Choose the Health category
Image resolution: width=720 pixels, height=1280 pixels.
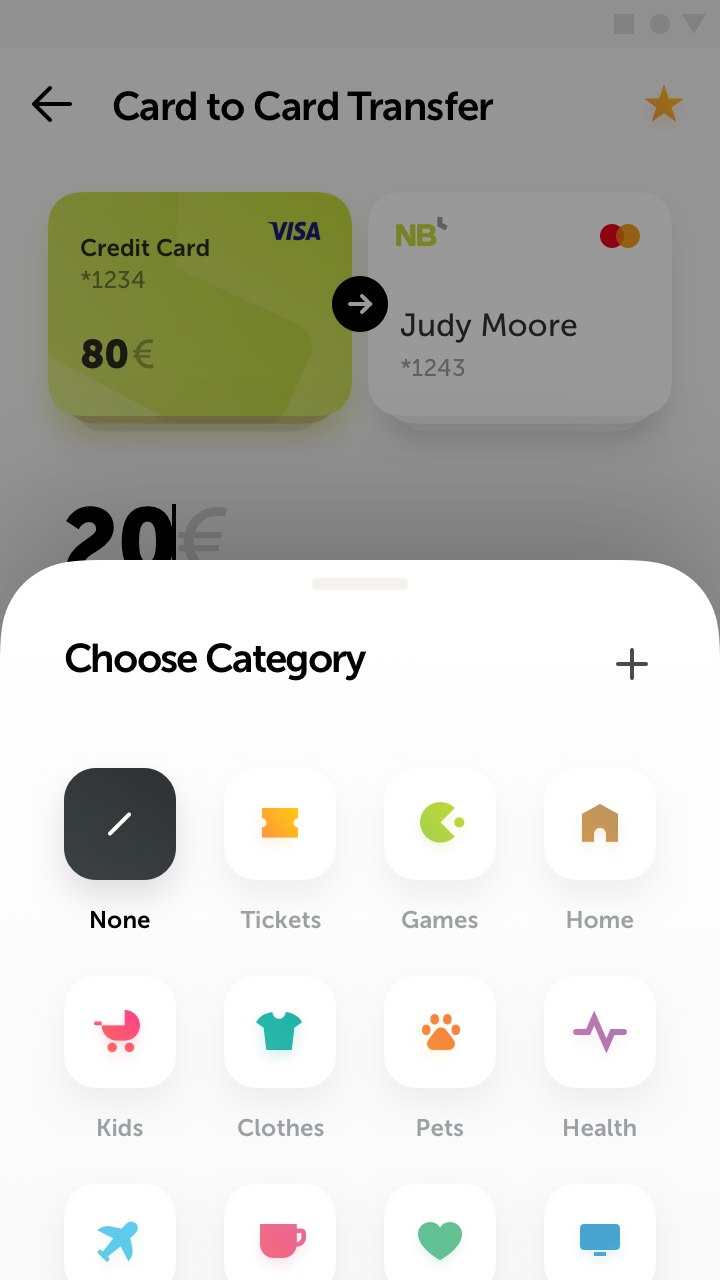(600, 1032)
